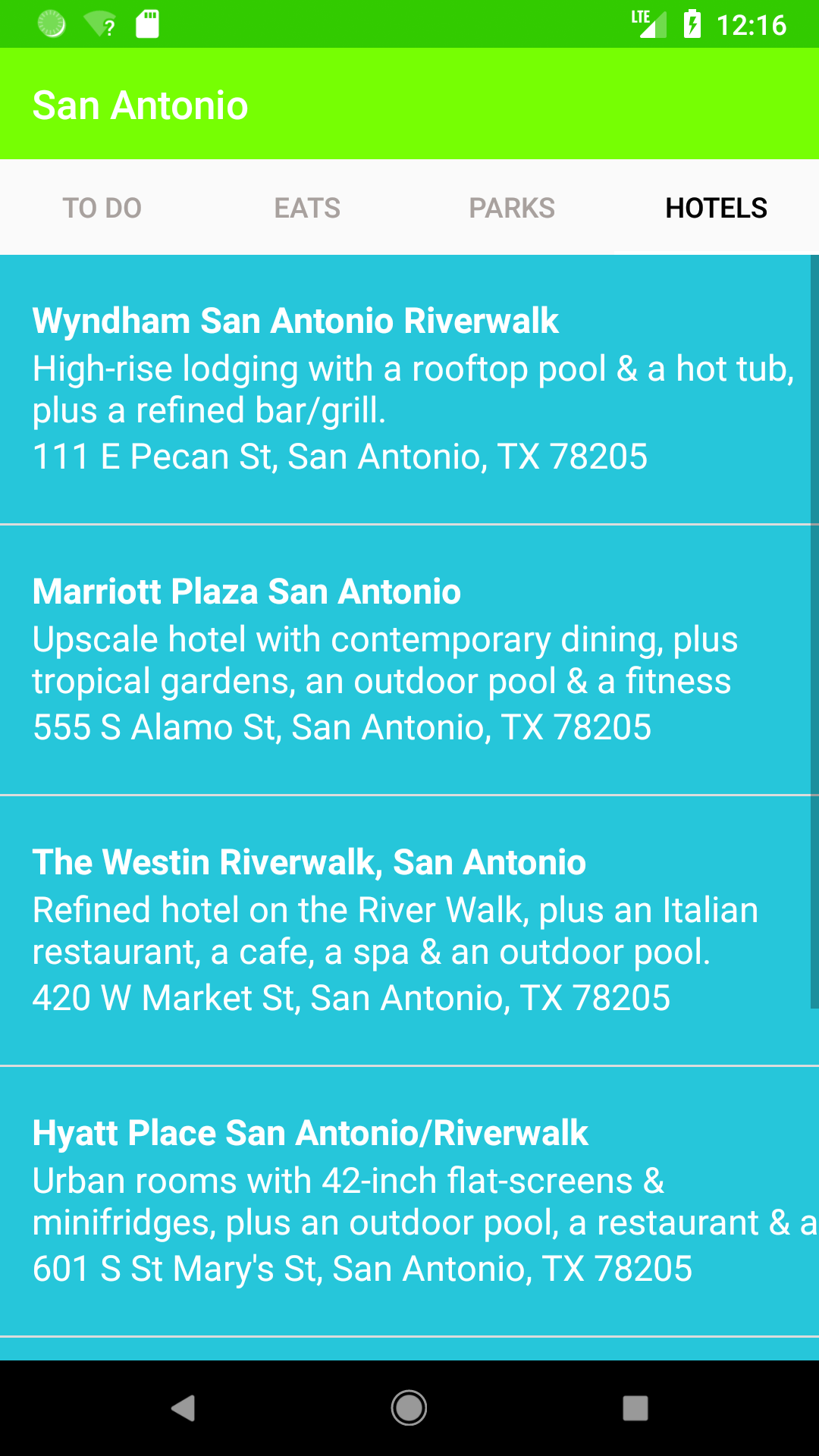Select the PARKS tab
Viewport: 819px width, 1456px height.
click(x=512, y=208)
